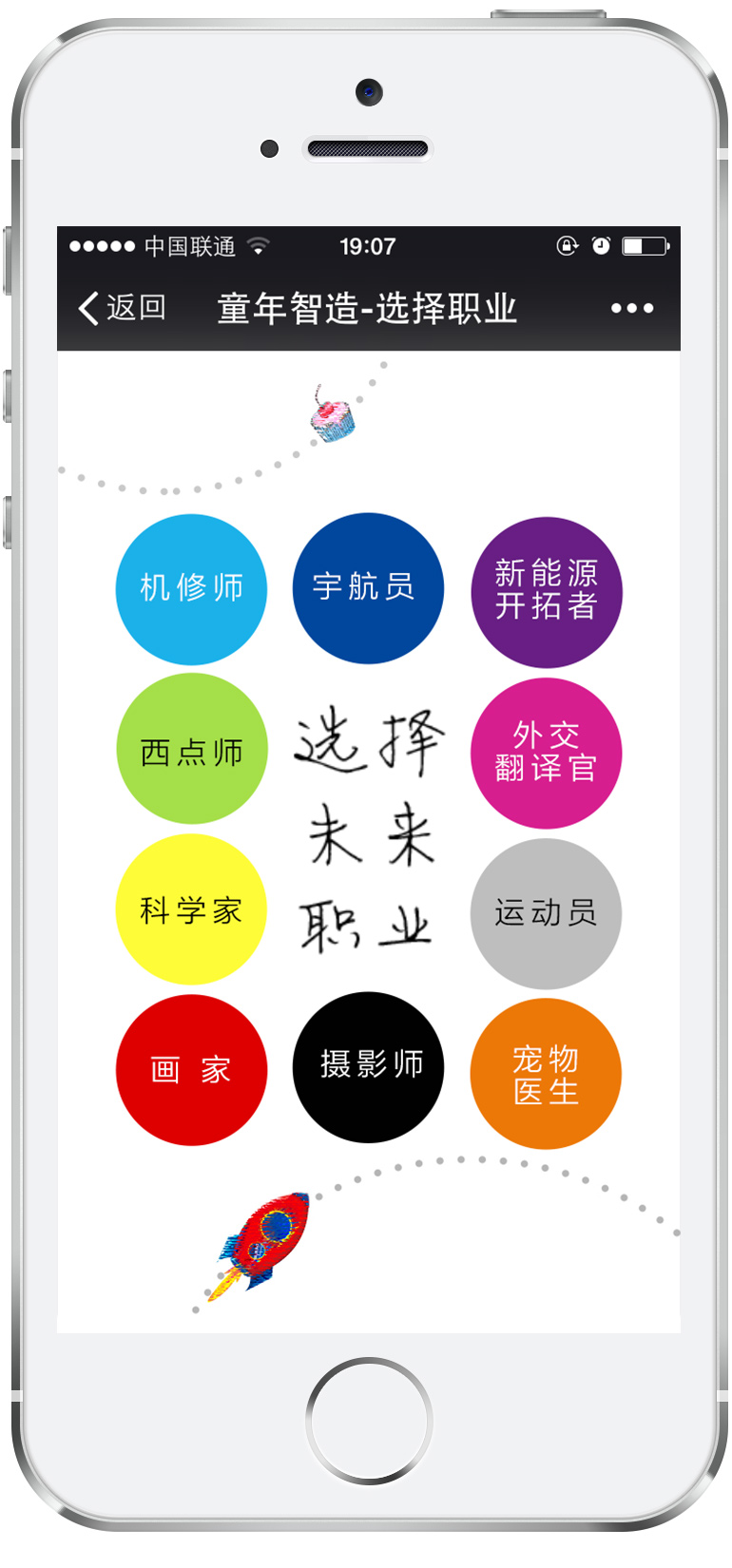
Task: Select the grey 运动员 circle
Action: pos(546,913)
